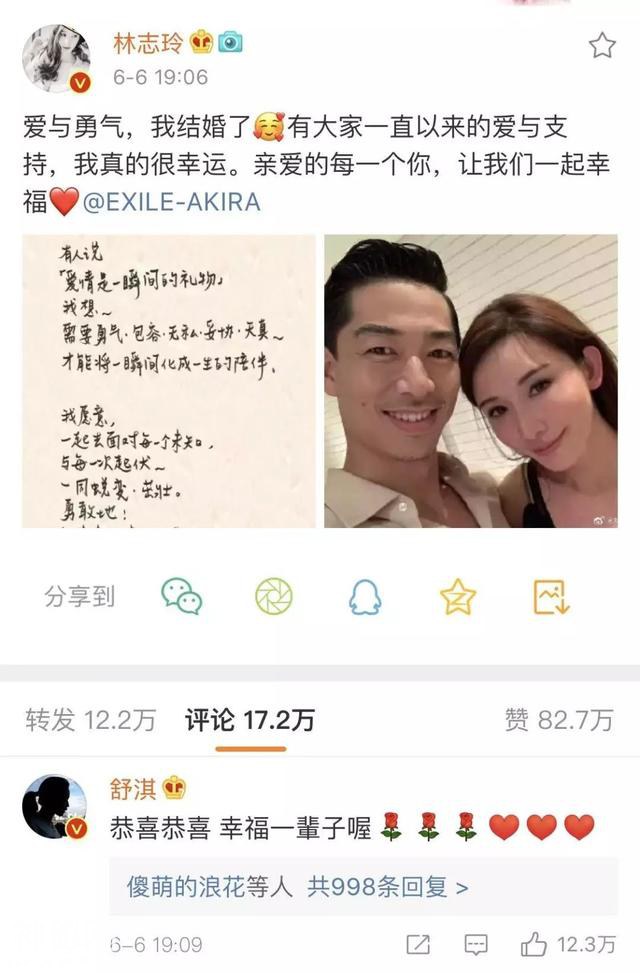Viewport: 640px width, 973px height.
Task: Open 林志玲's profile avatar
Action: 56,59
